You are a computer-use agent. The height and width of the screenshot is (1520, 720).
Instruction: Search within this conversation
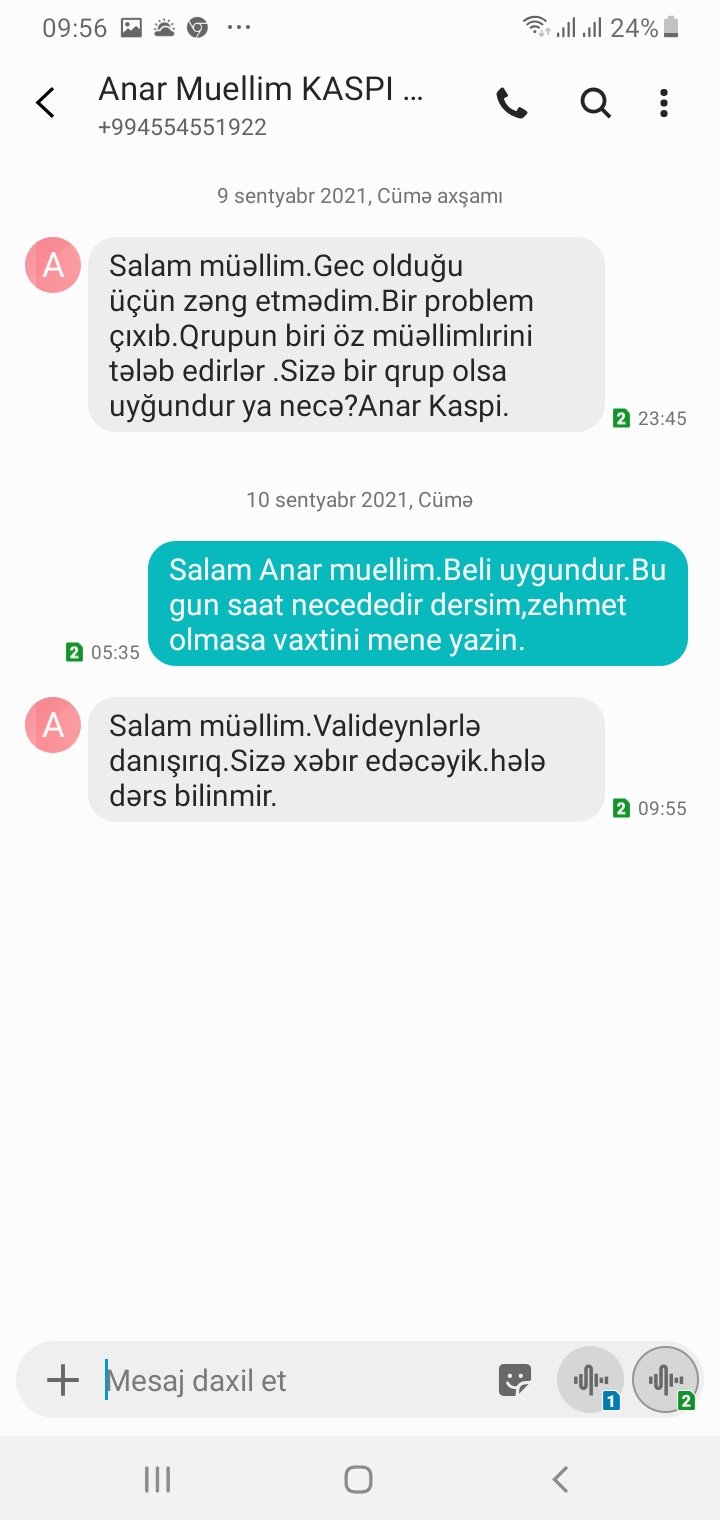[596, 103]
